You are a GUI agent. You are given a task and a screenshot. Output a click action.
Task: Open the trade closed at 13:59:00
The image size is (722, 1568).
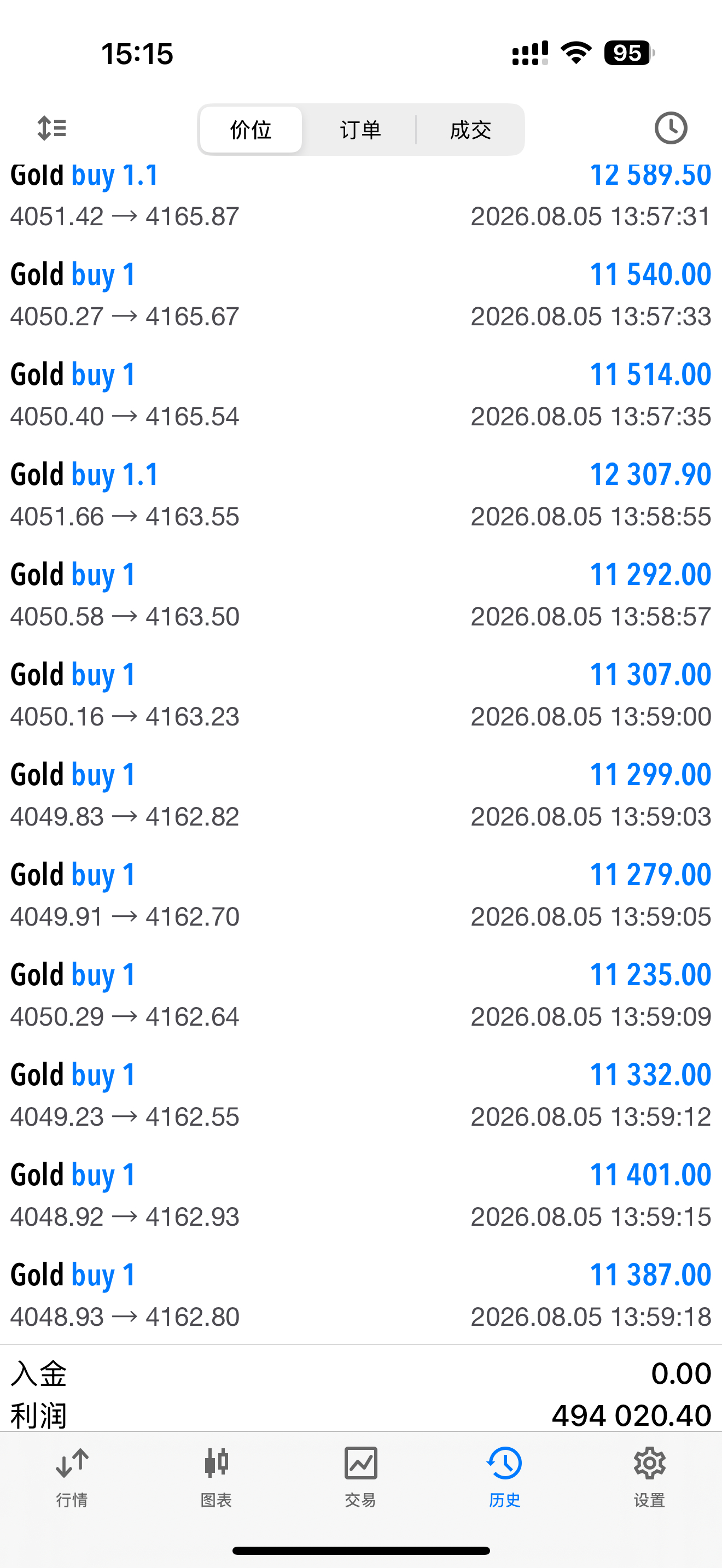(361, 694)
